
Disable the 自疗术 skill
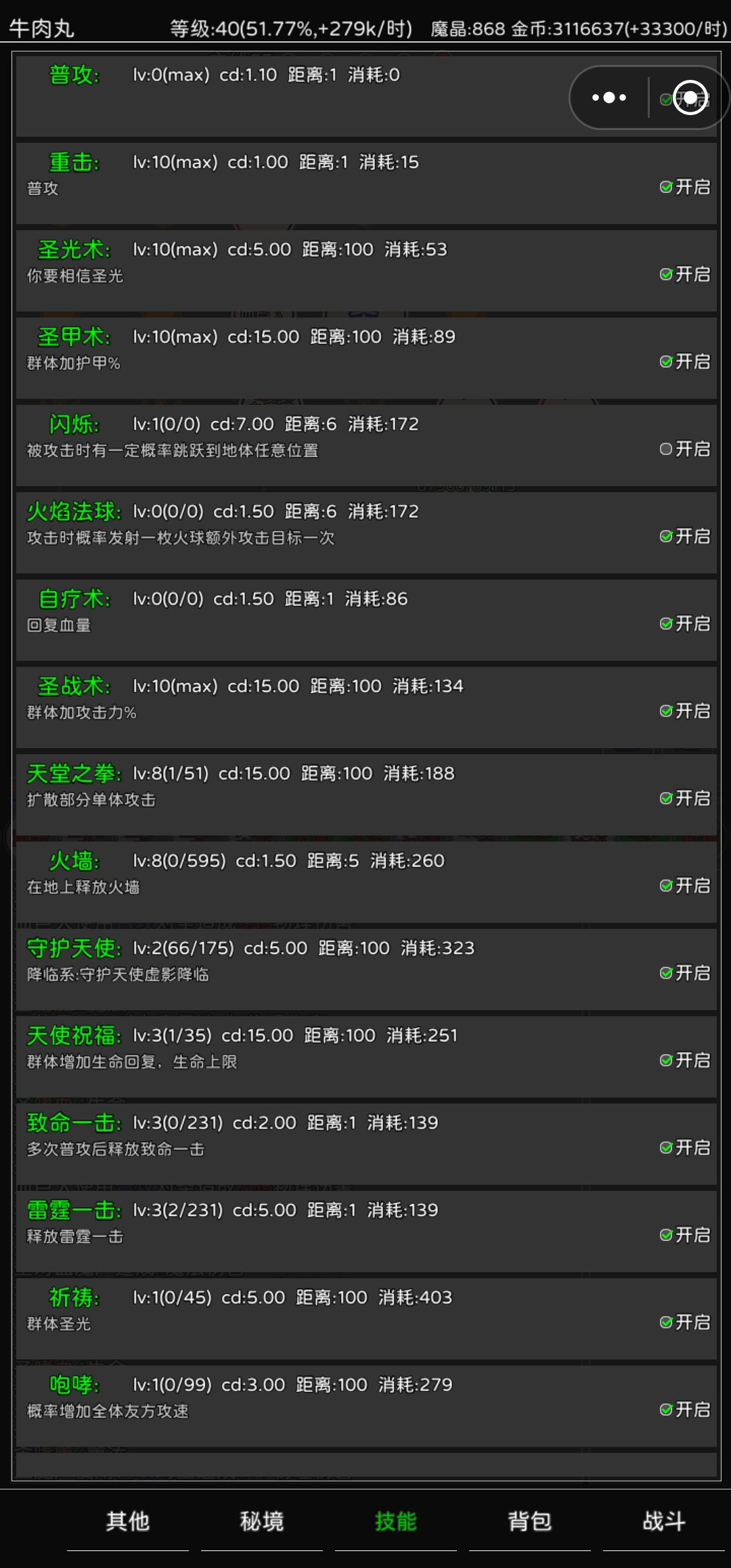684,624
